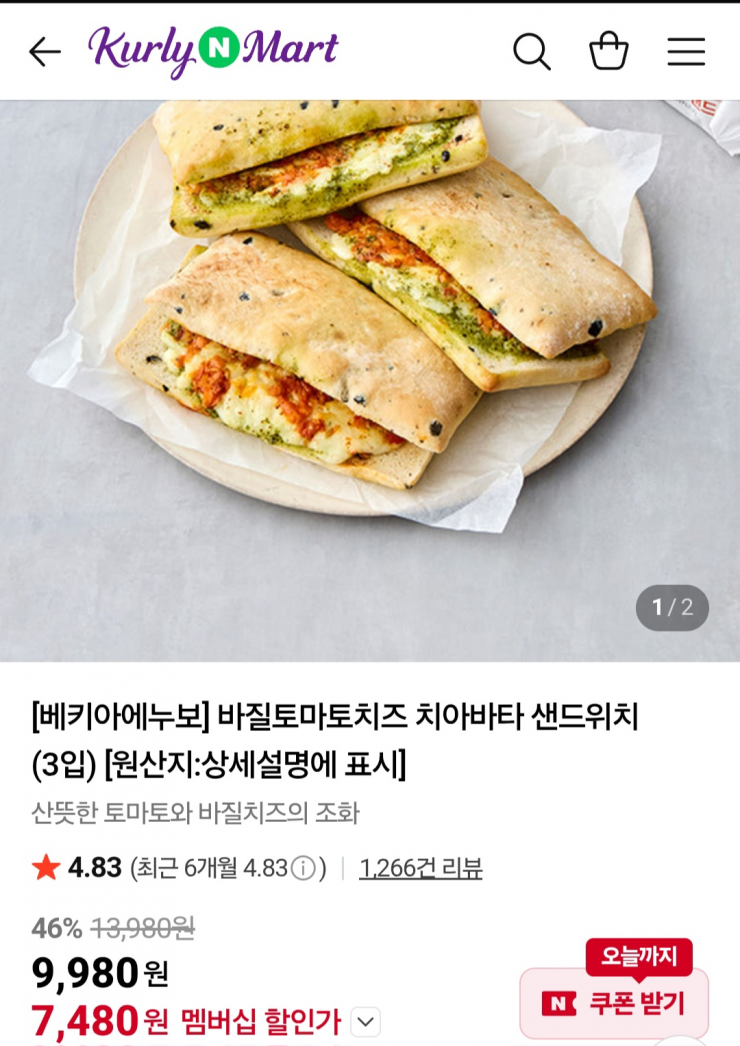Navigate back using the back arrow
The image size is (740, 1046).
[44, 51]
